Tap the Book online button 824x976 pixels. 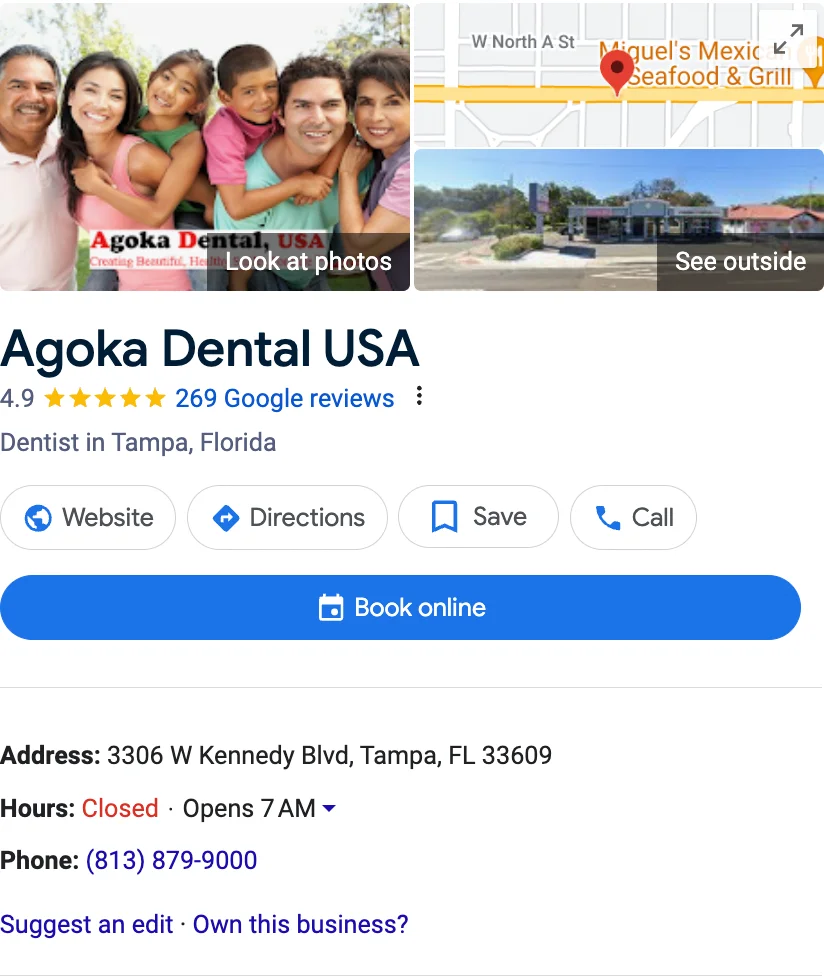pos(400,607)
